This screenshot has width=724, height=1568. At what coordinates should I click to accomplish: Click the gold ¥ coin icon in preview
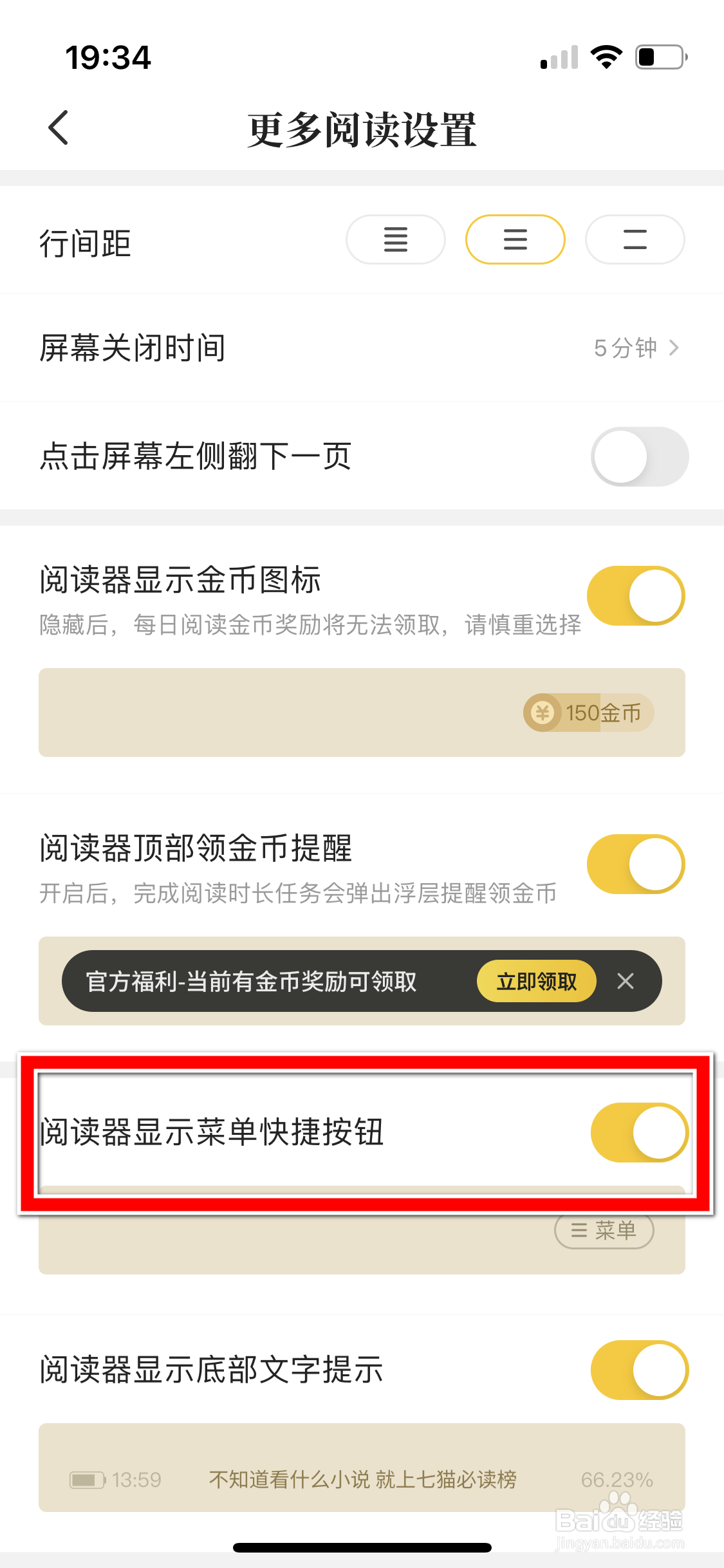[543, 713]
